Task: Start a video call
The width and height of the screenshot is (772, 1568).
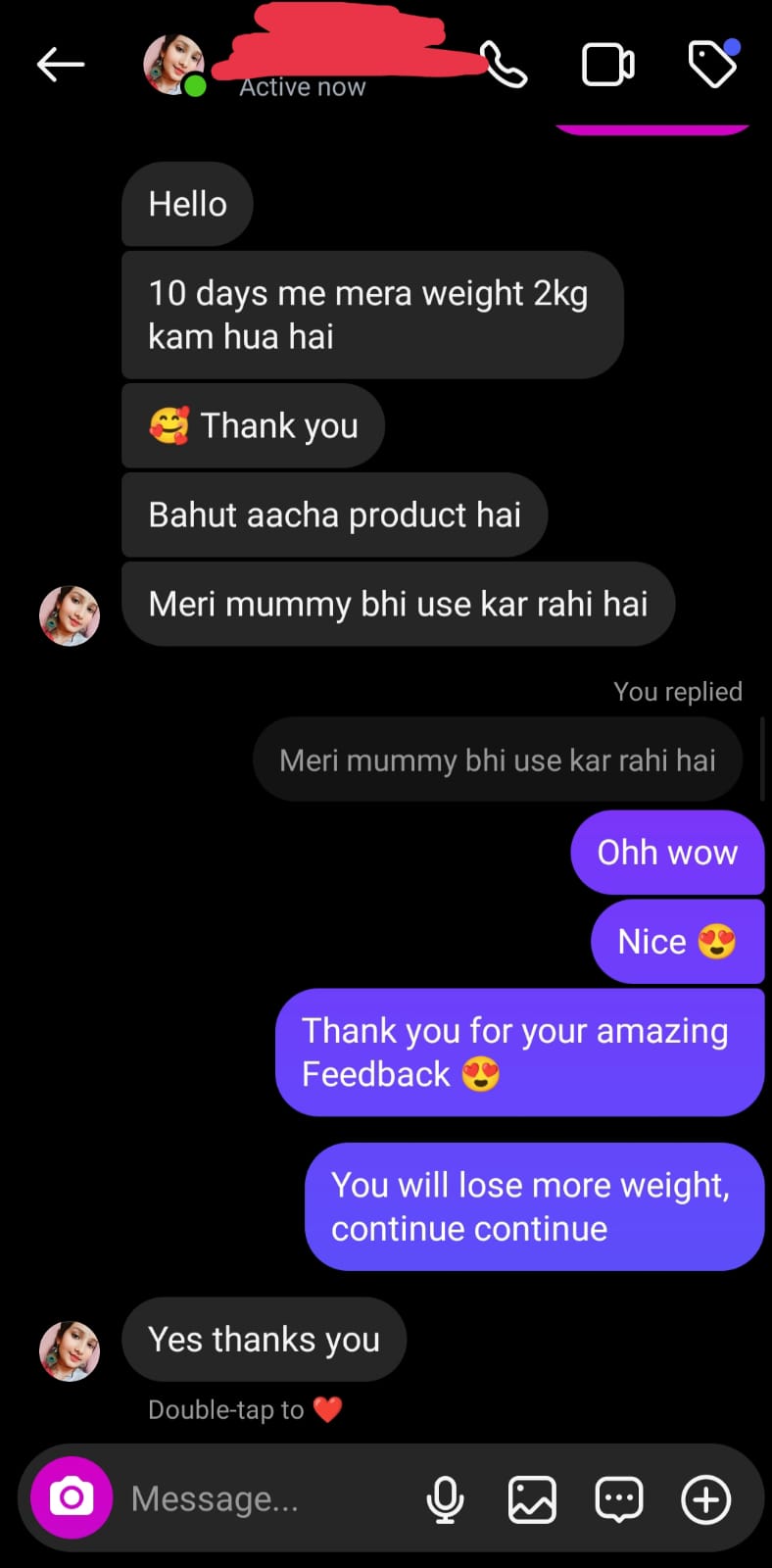Action: 607,66
